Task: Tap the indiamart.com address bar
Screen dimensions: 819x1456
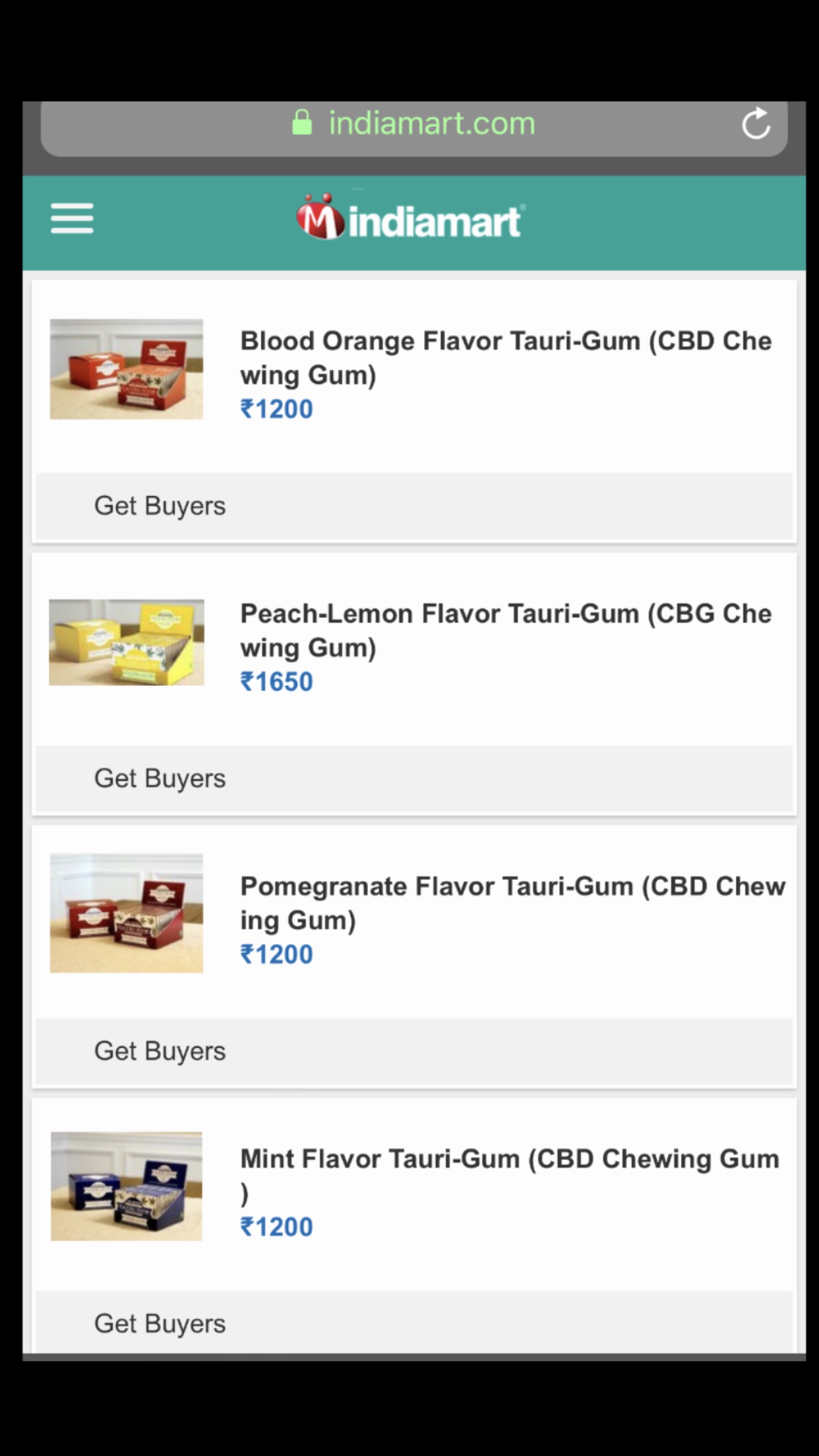Action: (x=431, y=124)
